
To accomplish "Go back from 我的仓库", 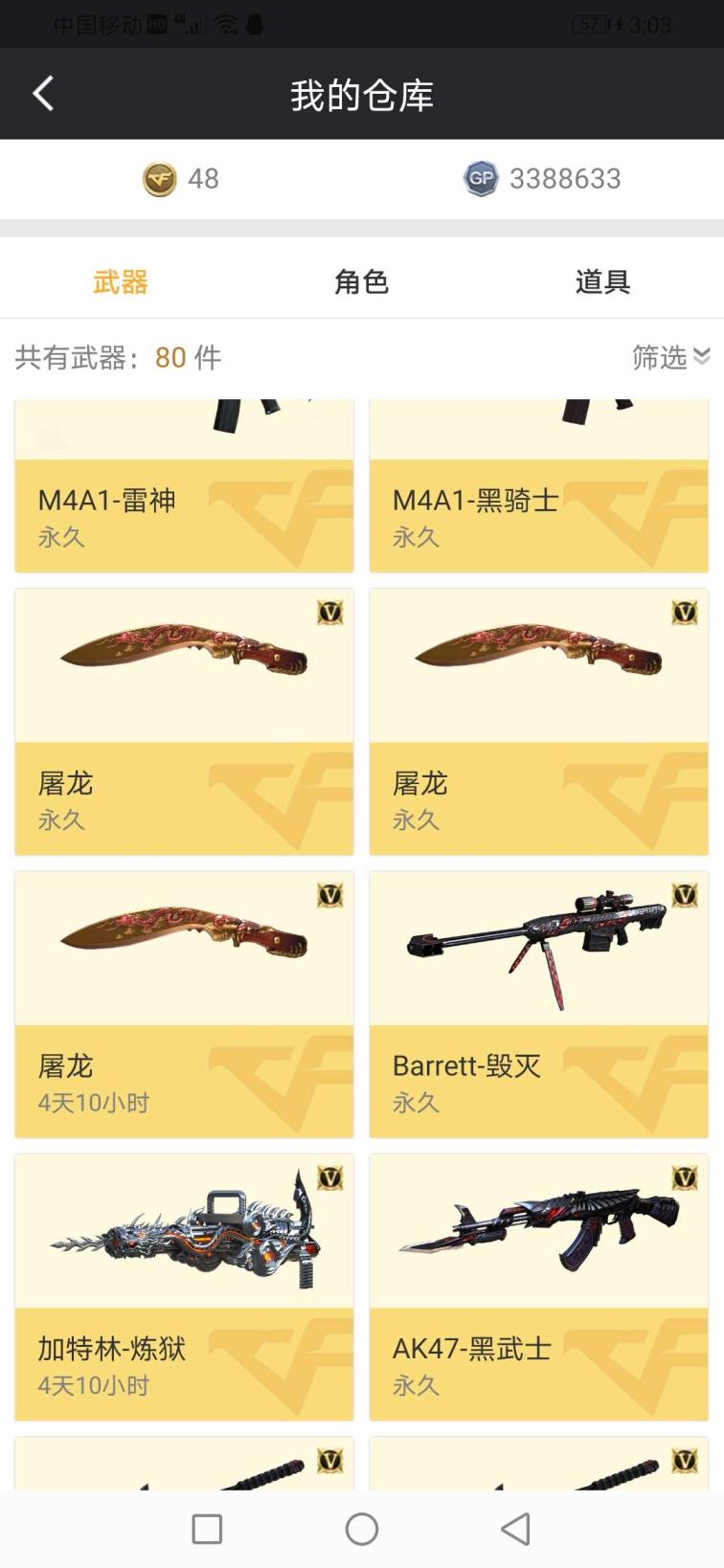I will 43,94.
